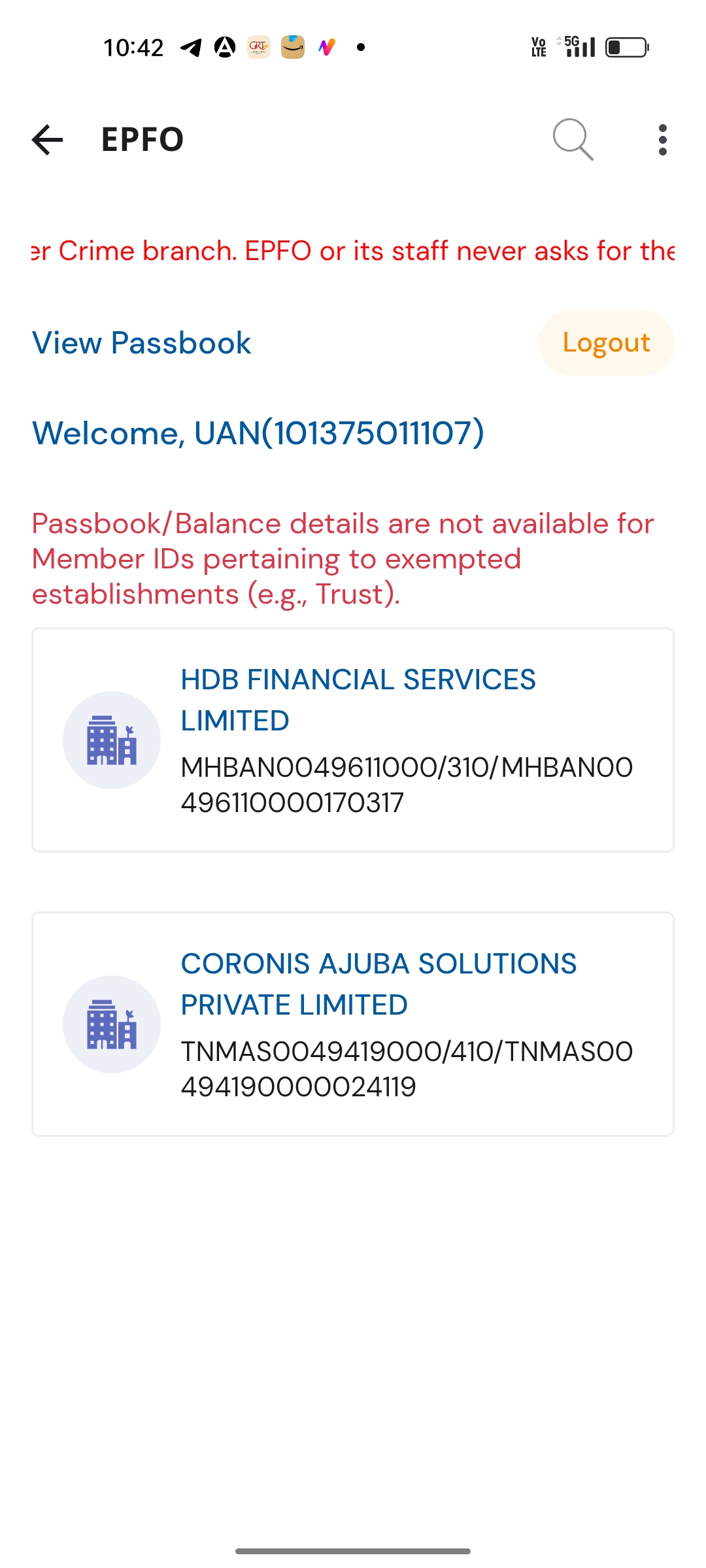The width and height of the screenshot is (706, 1568).
Task: Open HDB Financial Services Limited passbook card
Action: coord(353,740)
